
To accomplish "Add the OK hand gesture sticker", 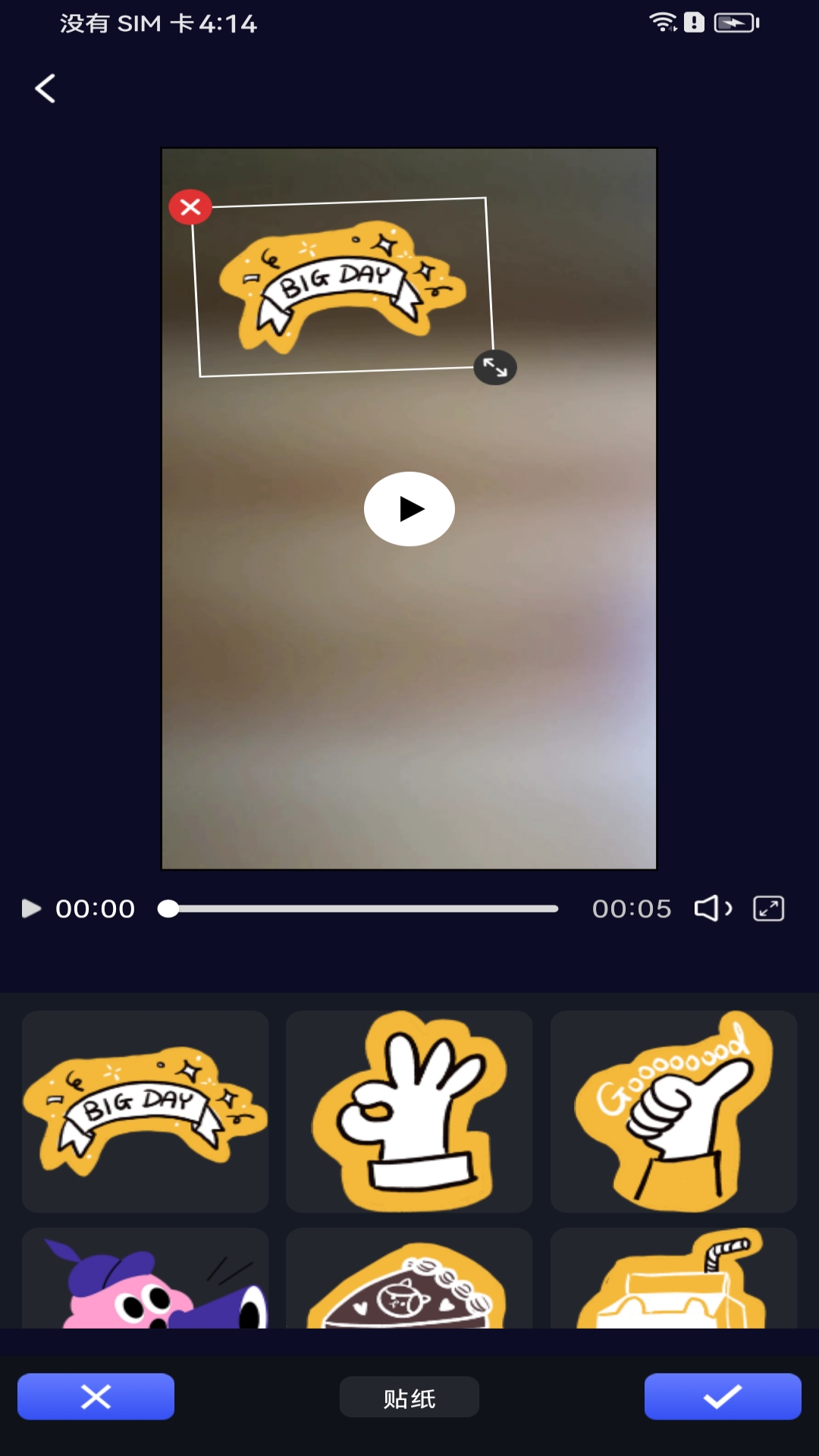I will click(409, 1111).
